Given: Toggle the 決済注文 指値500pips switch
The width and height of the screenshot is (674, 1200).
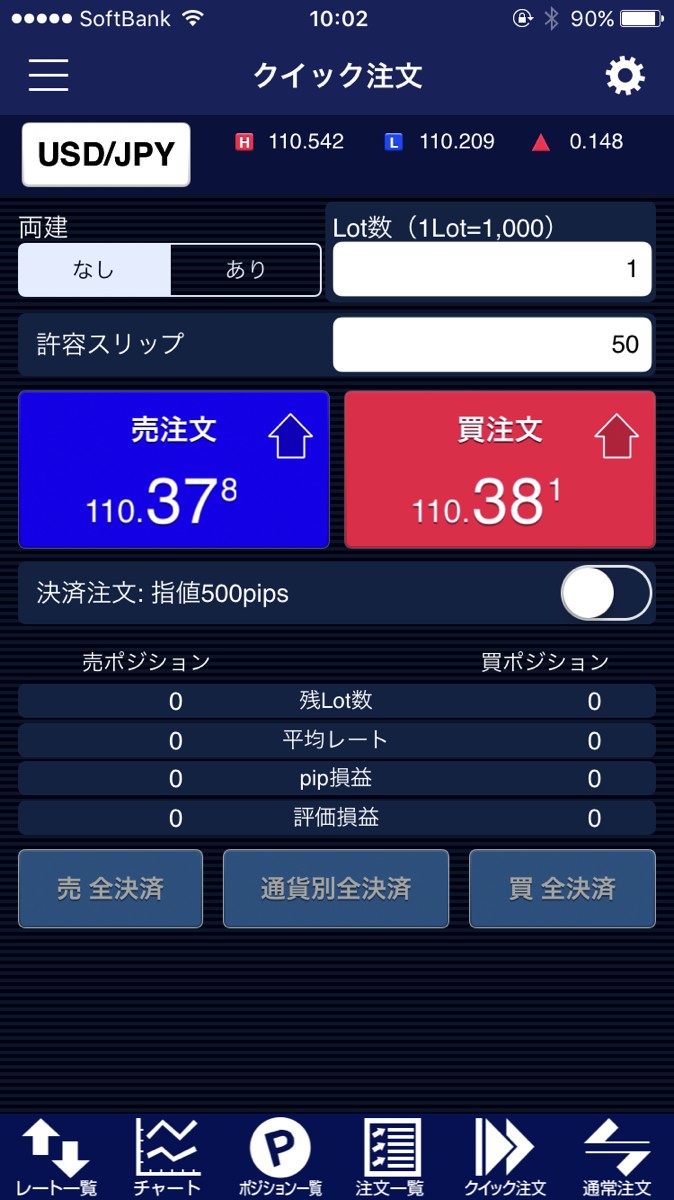Looking at the screenshot, I should 606,594.
